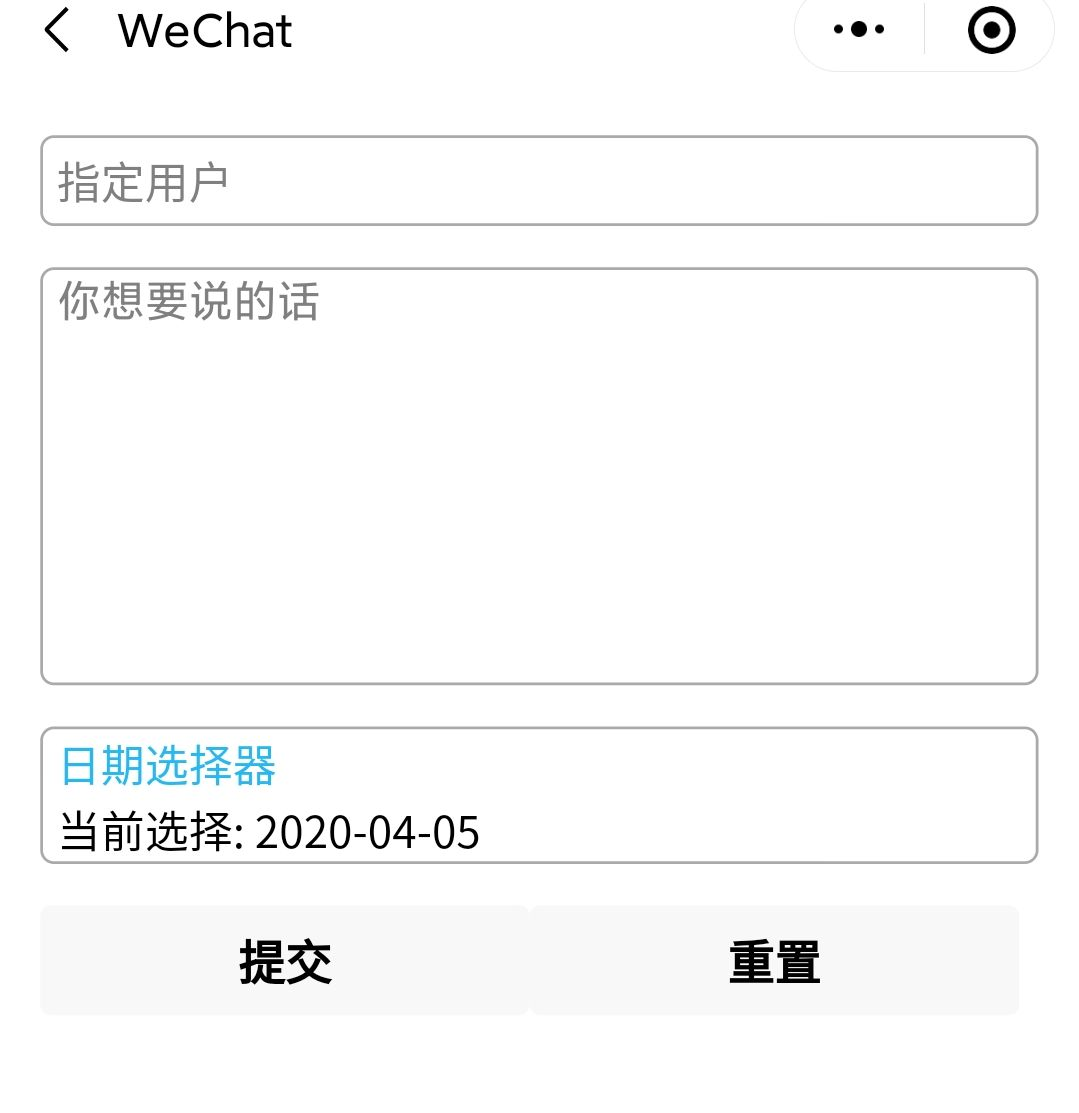Submit the form with 提交
The image size is (1079, 1113).
click(x=285, y=961)
